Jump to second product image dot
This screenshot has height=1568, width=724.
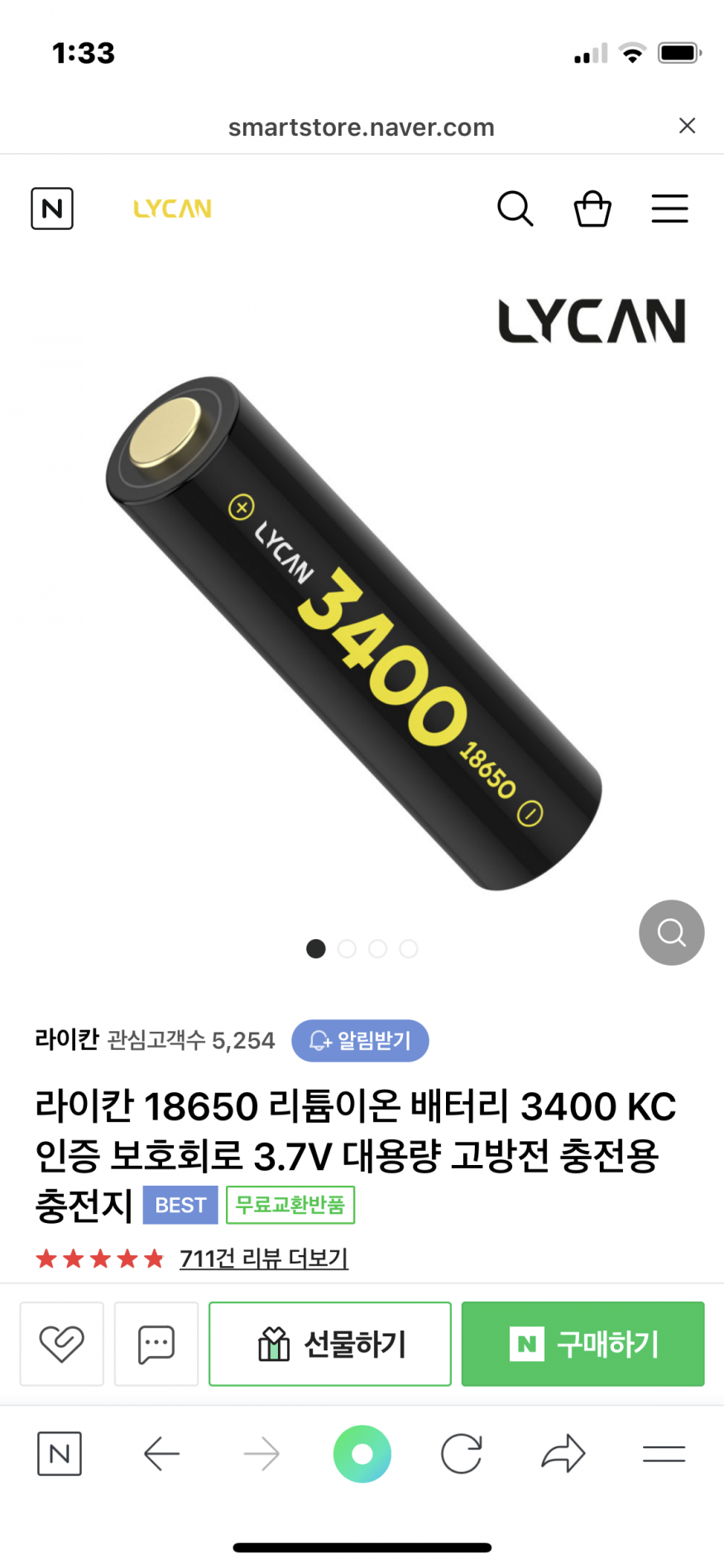click(x=347, y=948)
